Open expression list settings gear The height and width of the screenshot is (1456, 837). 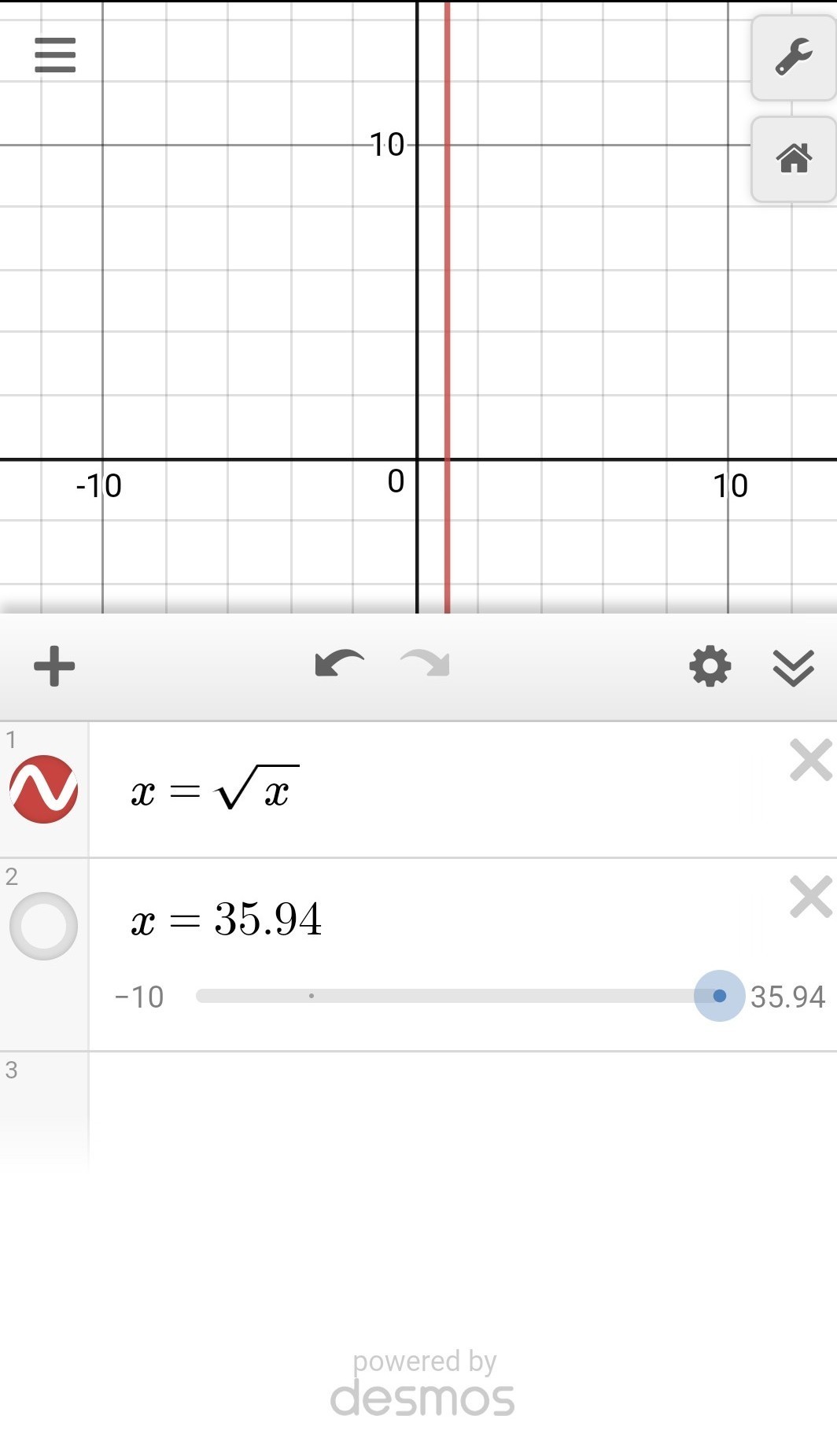point(710,666)
